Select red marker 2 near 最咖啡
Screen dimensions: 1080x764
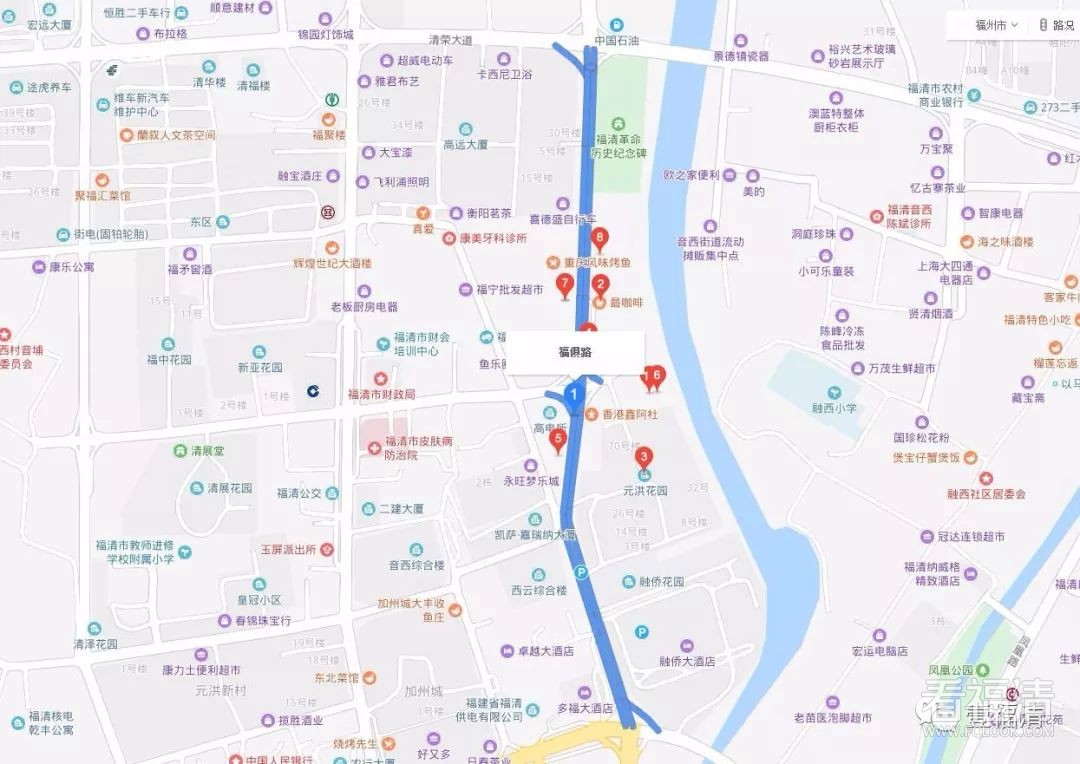tap(601, 284)
